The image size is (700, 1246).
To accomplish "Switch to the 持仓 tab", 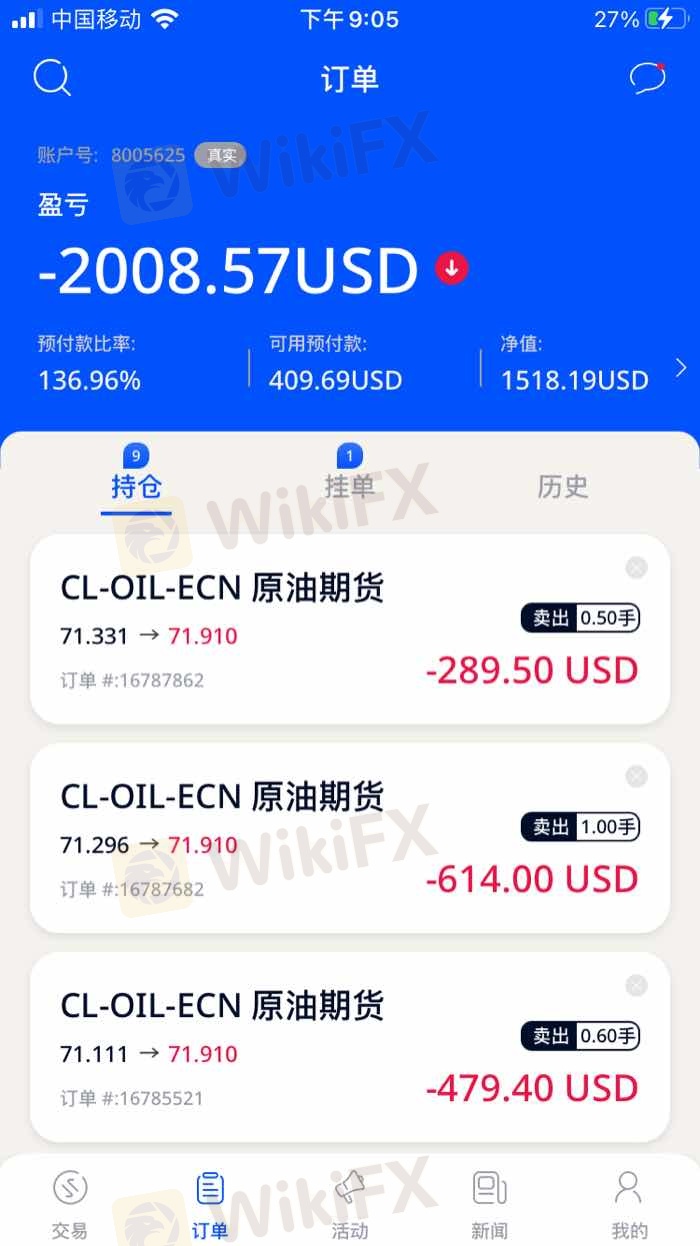I will (x=136, y=486).
